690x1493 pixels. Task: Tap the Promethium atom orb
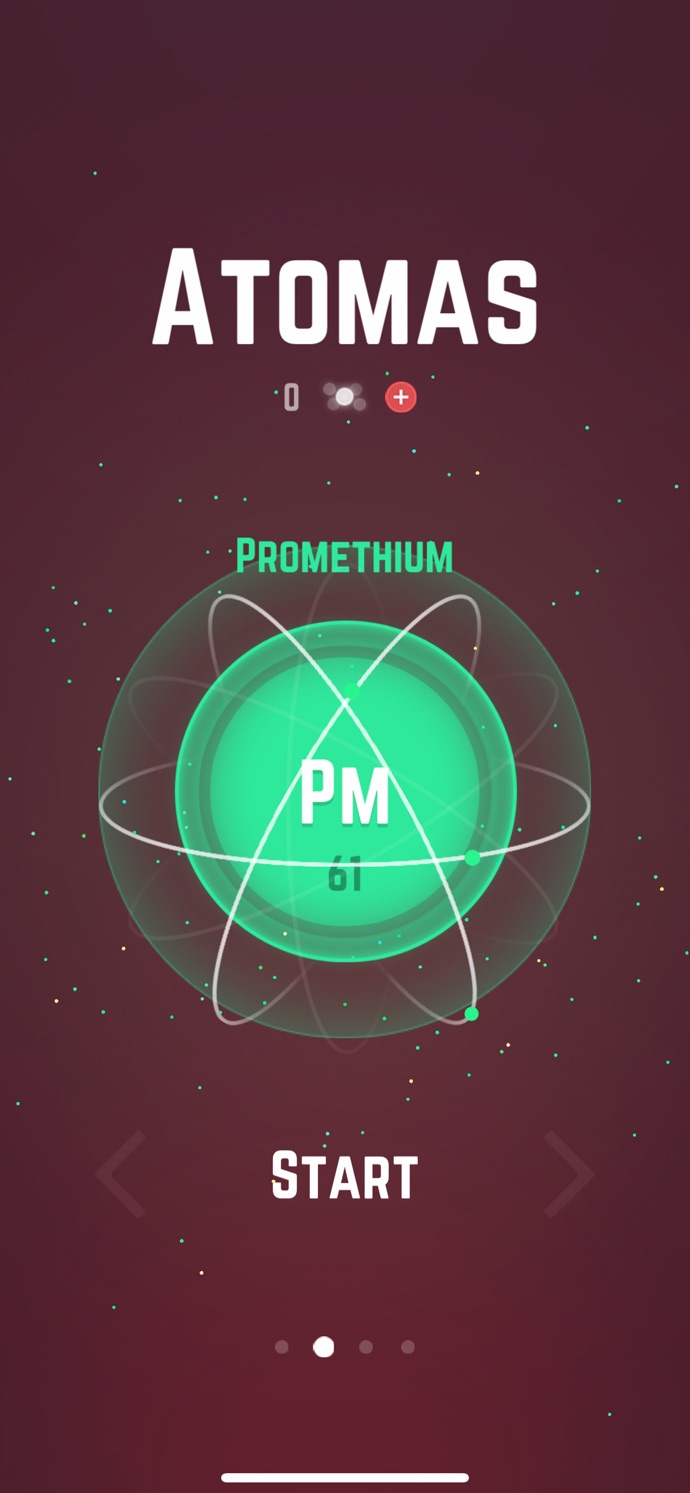[345, 792]
